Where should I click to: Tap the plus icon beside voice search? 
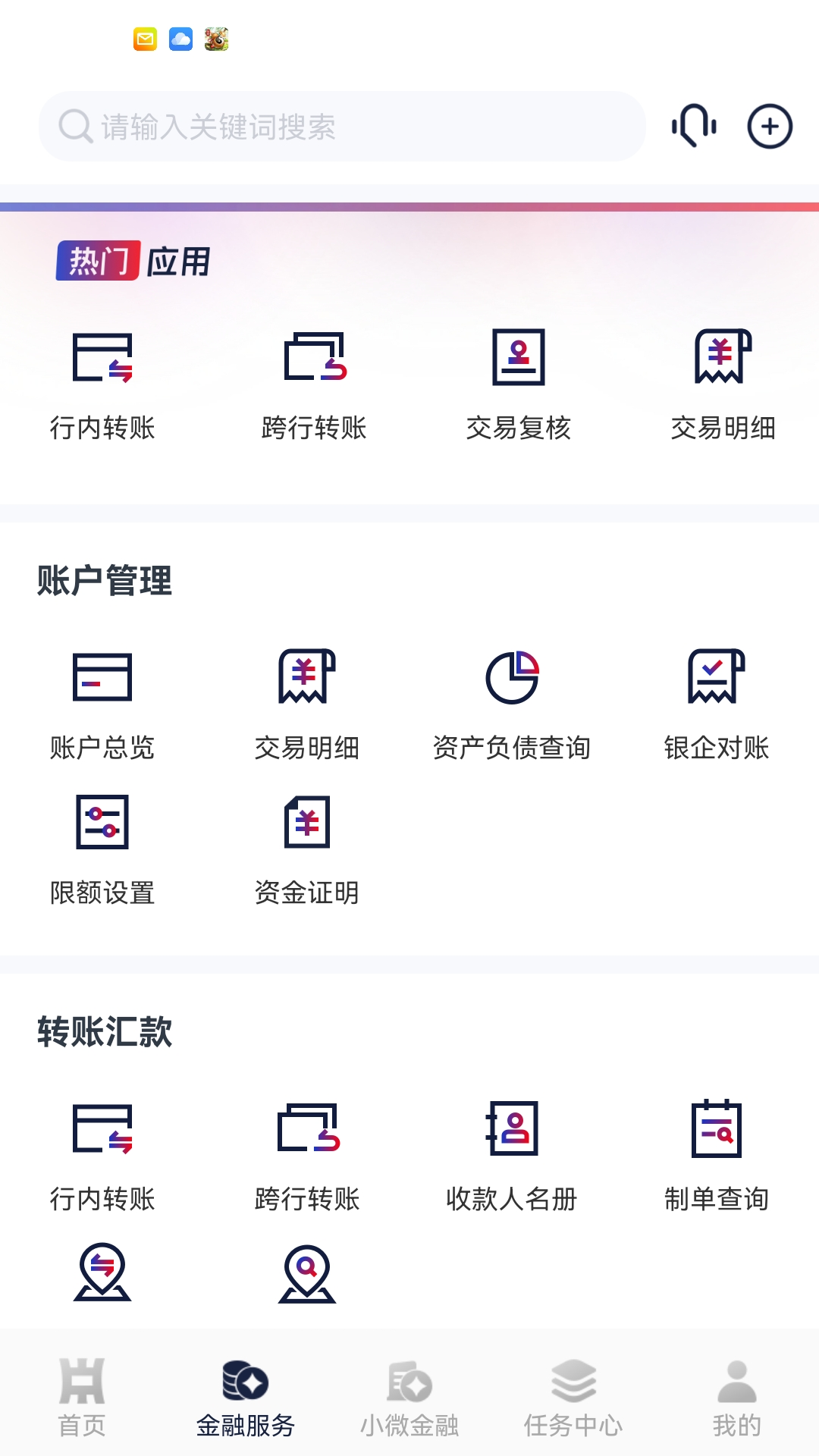pos(769,126)
